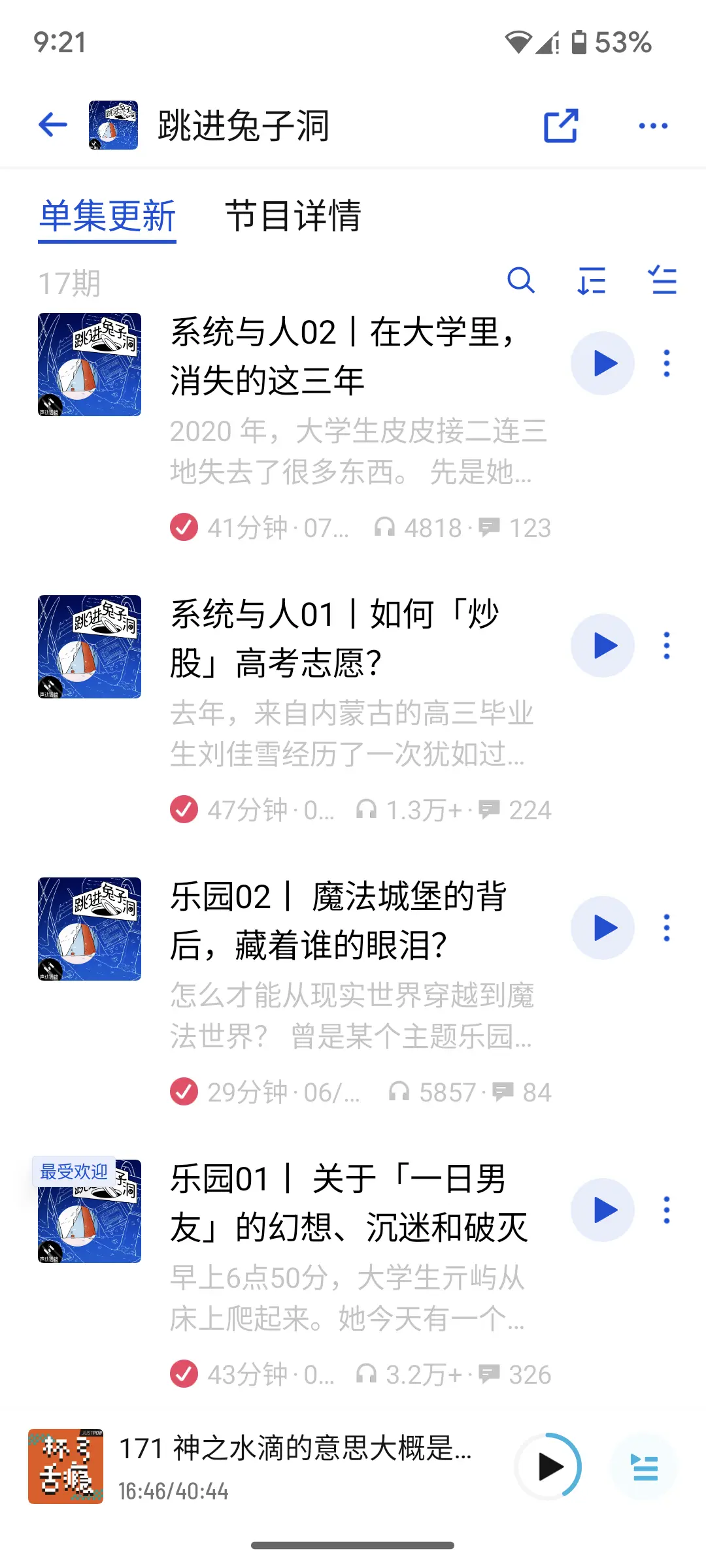Screen dimensions: 706x1568
Task: Share the 跳进兔子洞 podcast
Action: [561, 125]
